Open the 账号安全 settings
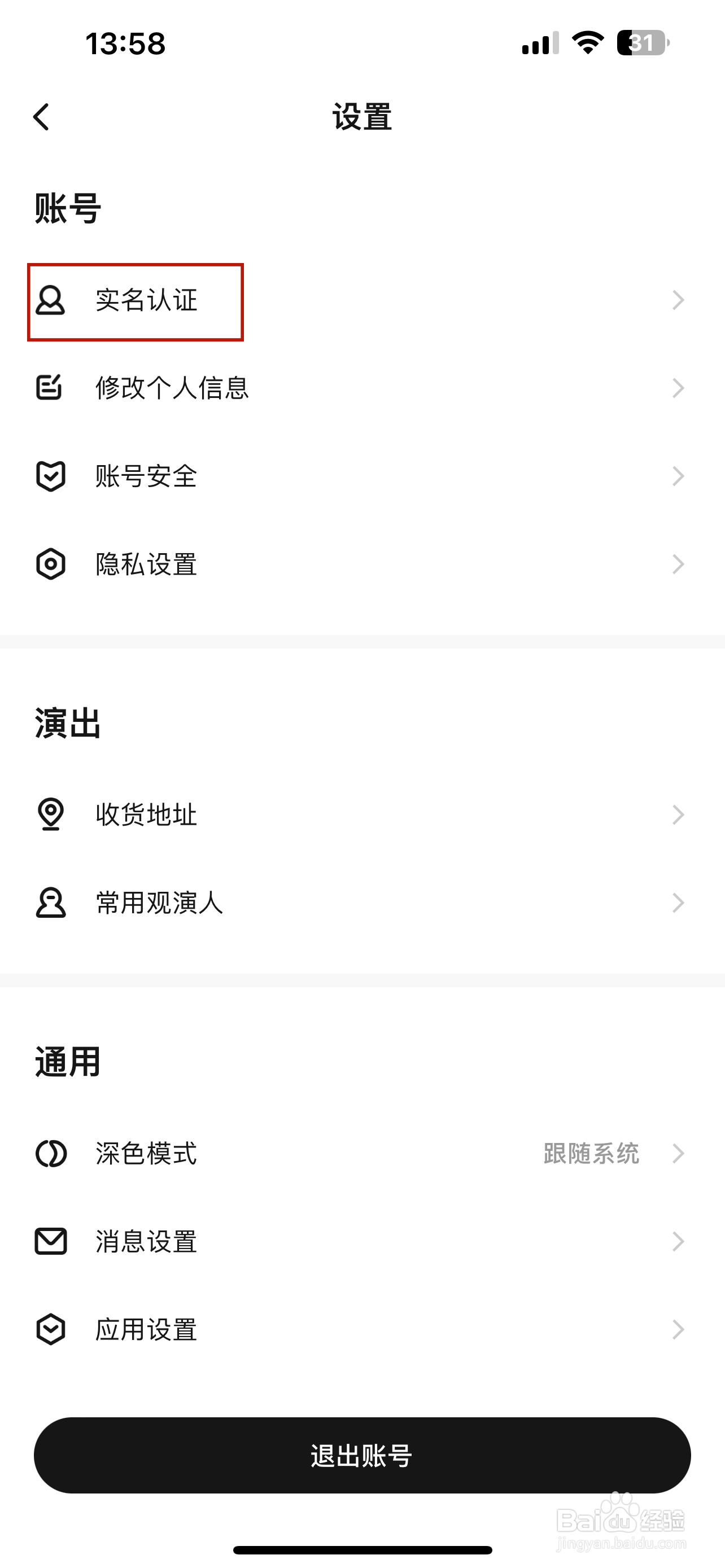Screen dimensions: 725x1568 [x=362, y=476]
